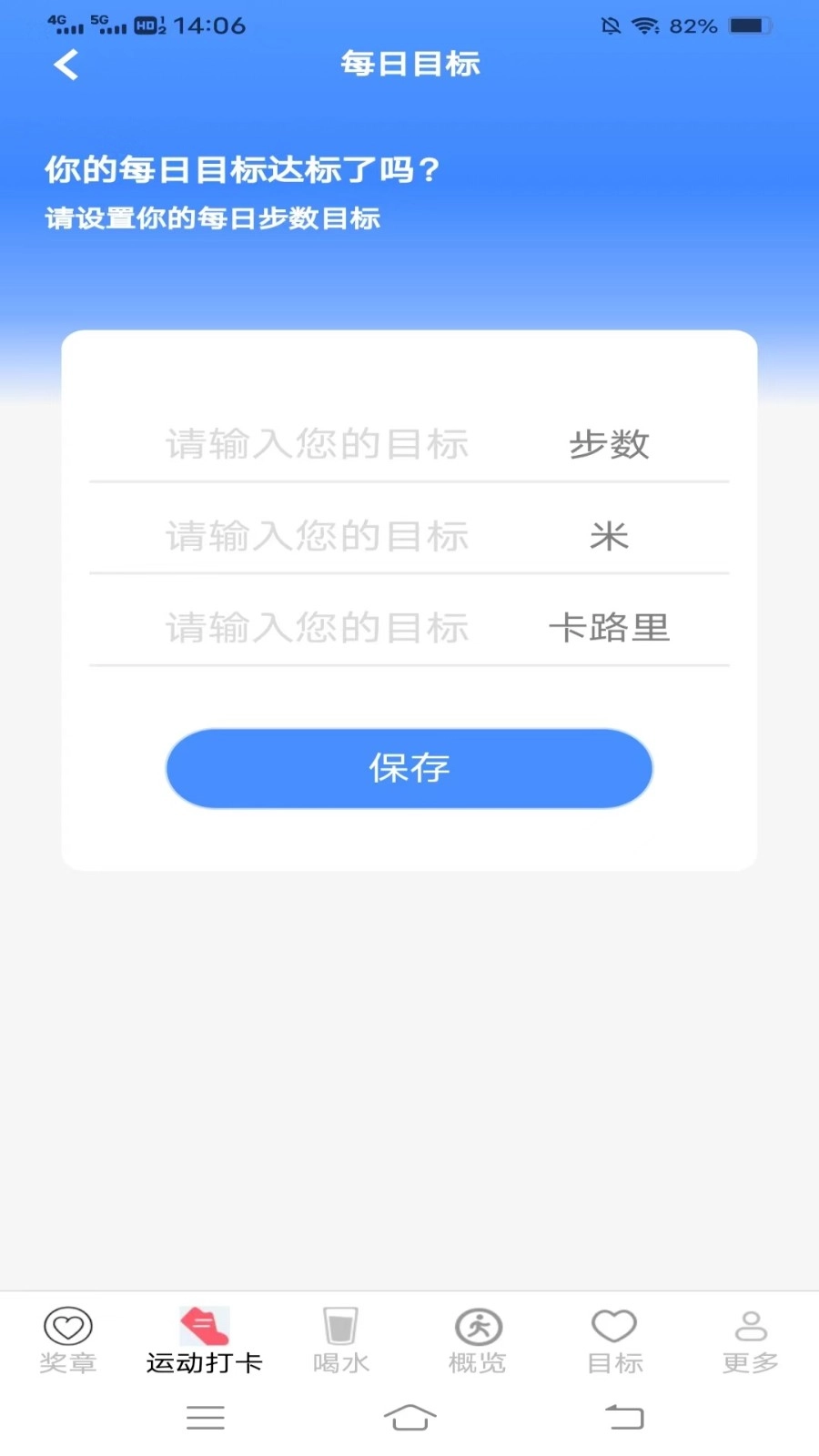This screenshot has width=819, height=1456.
Task: Click the 步数 goal input field
Action: (317, 443)
